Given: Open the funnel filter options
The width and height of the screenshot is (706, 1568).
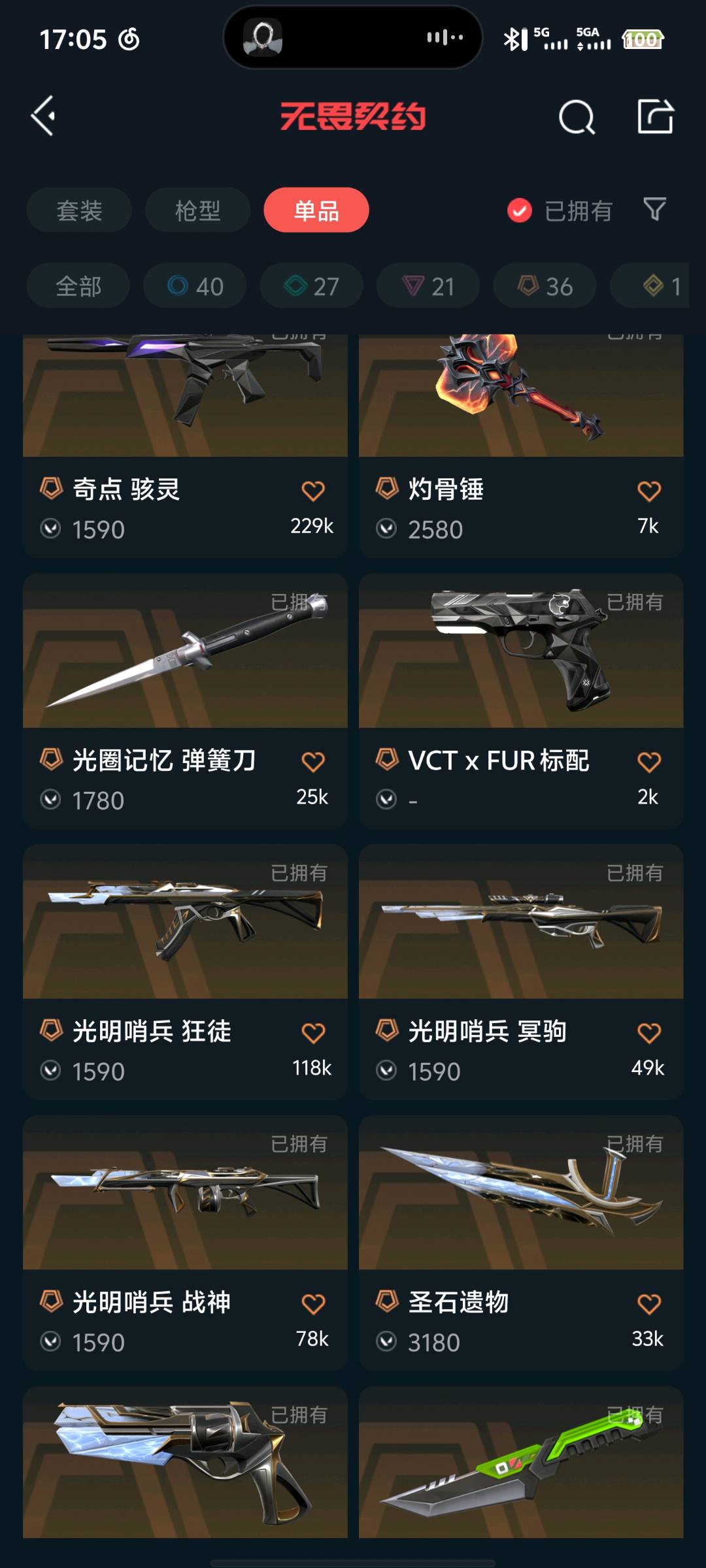Looking at the screenshot, I should 654,210.
